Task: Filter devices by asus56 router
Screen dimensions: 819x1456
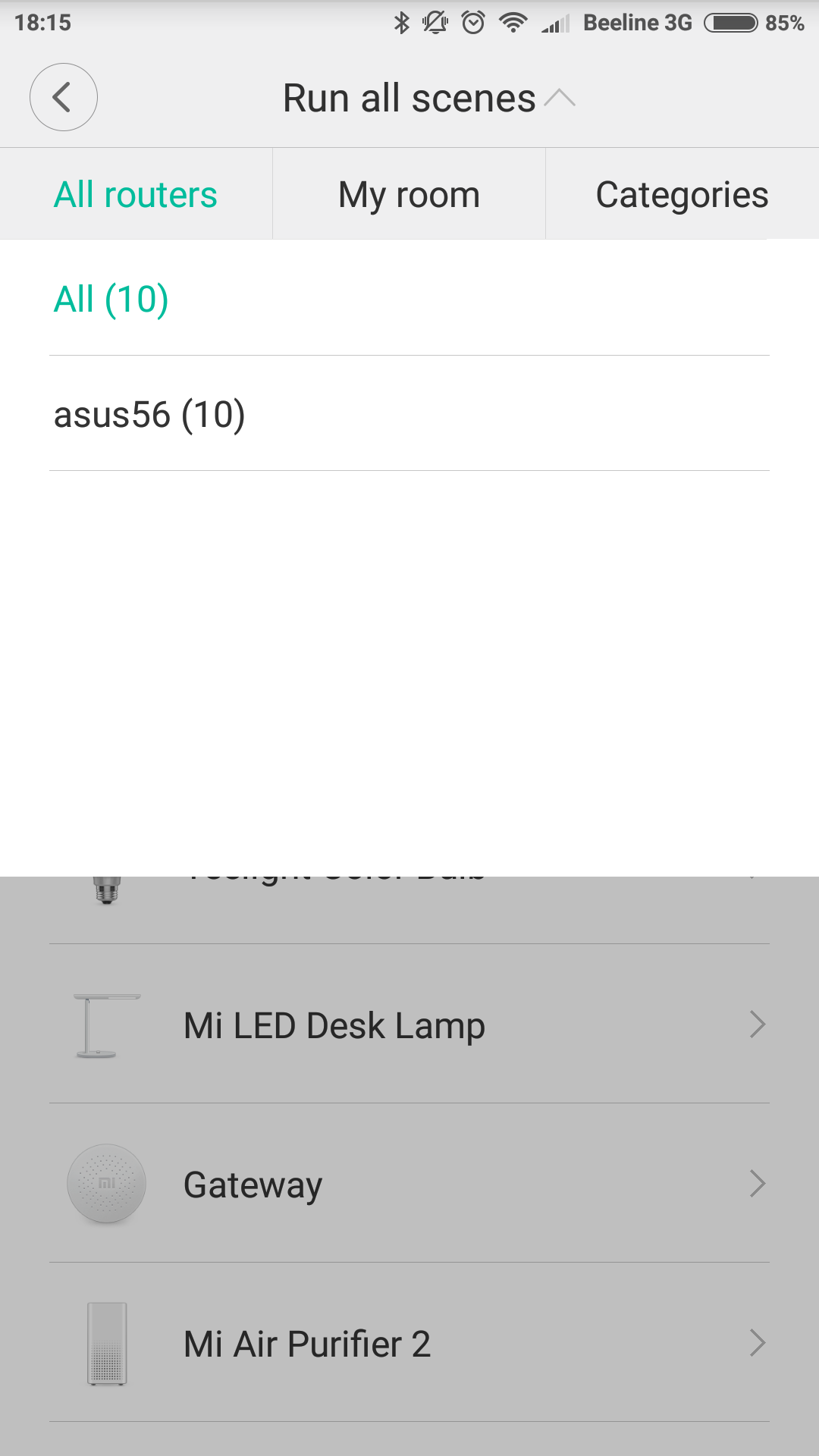Action: 409,413
